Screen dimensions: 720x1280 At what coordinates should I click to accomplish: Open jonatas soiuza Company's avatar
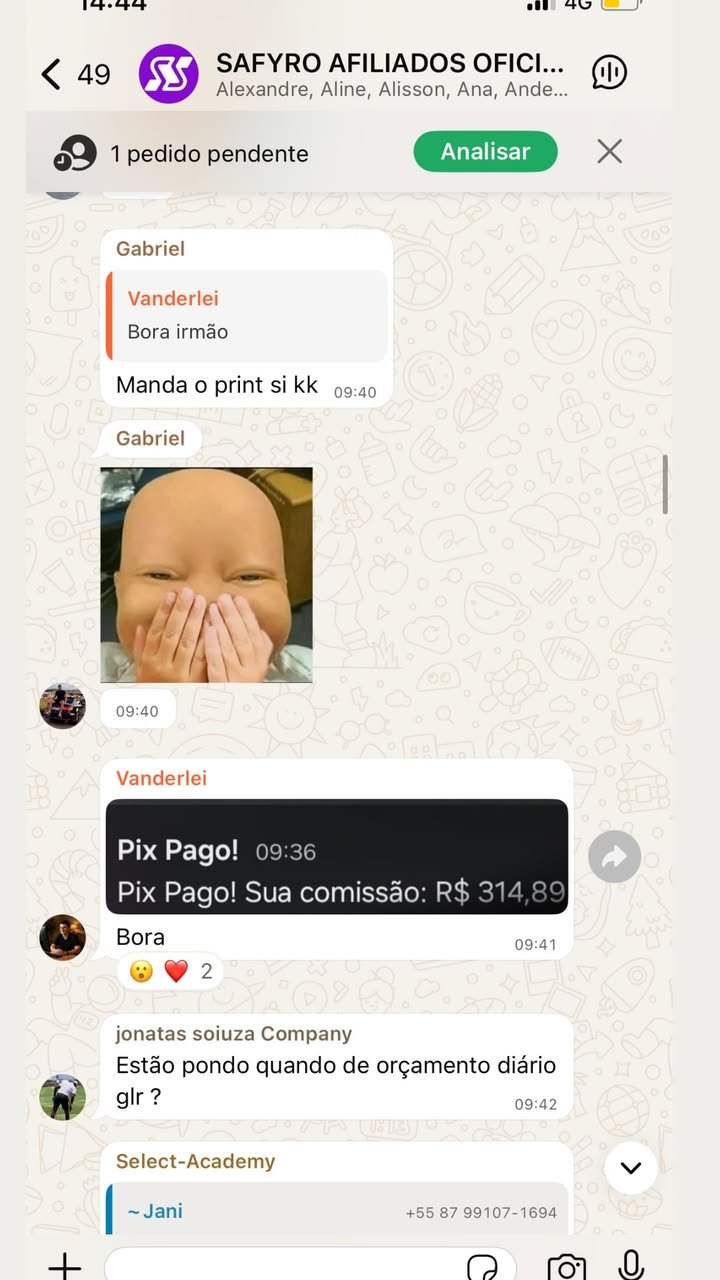(62, 1097)
